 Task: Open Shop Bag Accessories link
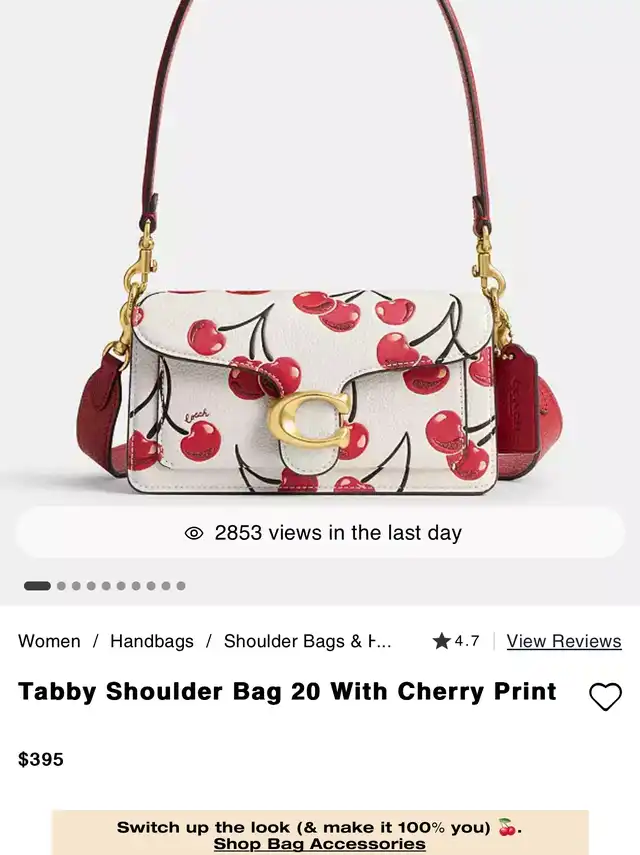[x=319, y=844]
